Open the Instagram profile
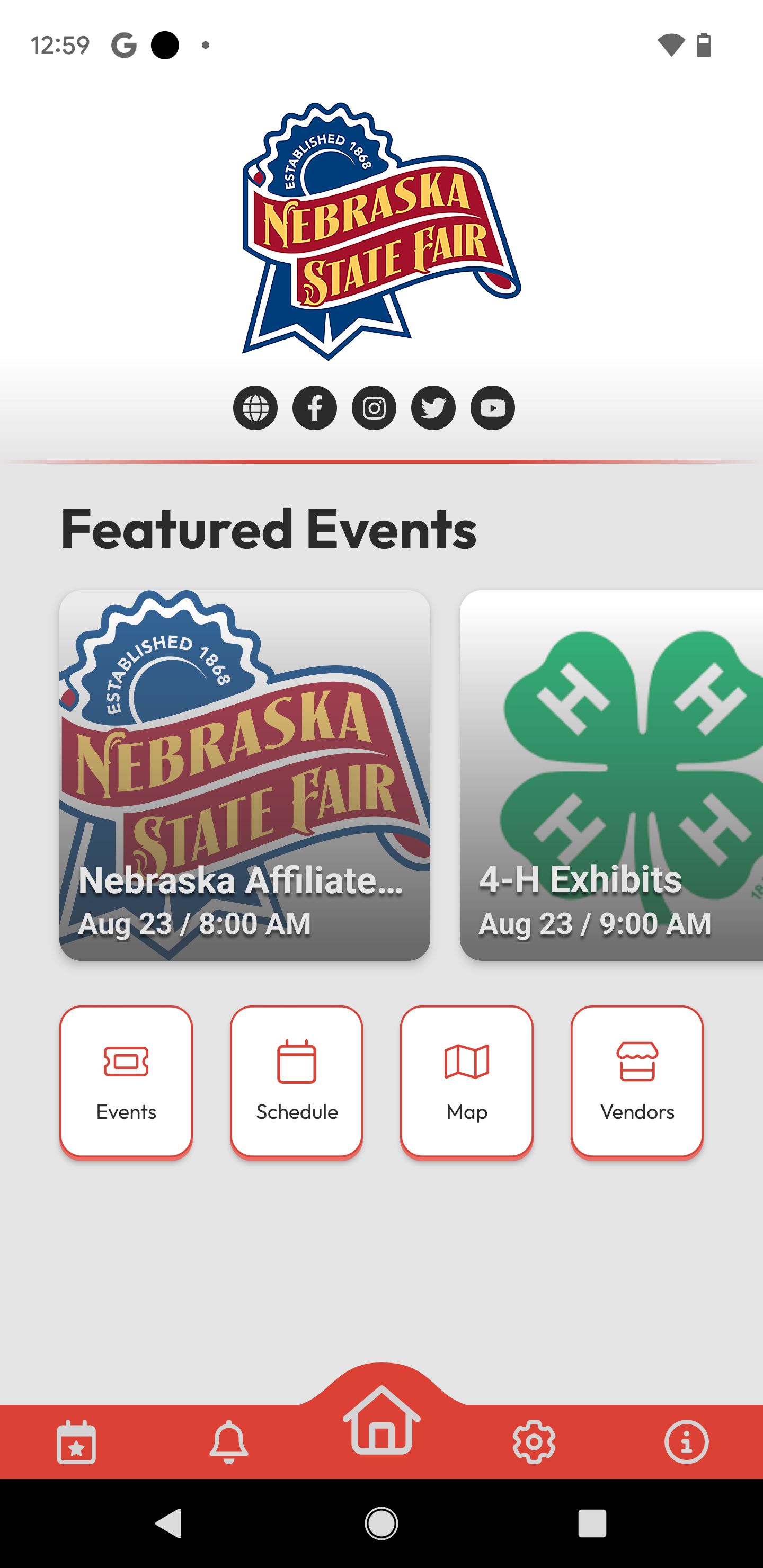The width and height of the screenshot is (763, 1568). 374,408
